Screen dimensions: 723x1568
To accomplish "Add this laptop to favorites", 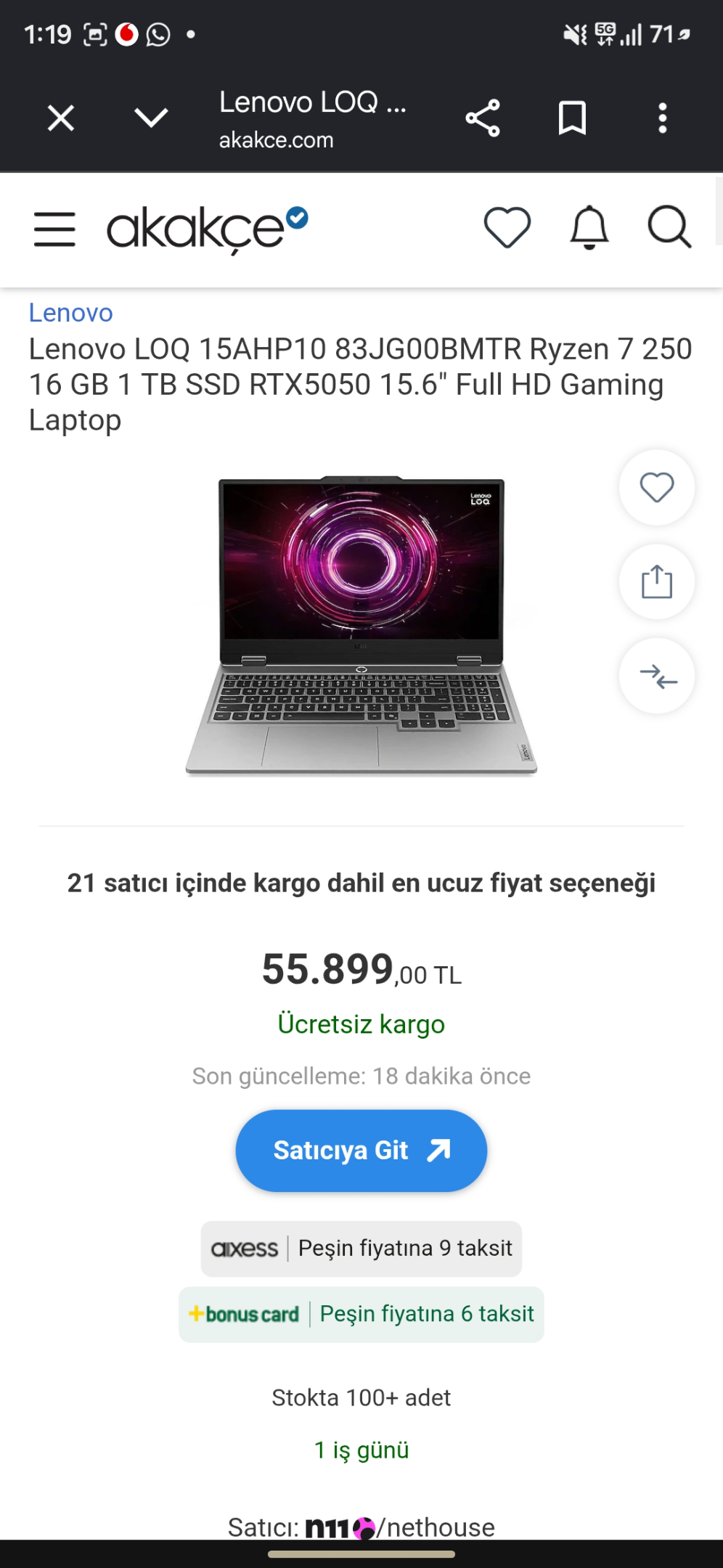I will 657,487.
